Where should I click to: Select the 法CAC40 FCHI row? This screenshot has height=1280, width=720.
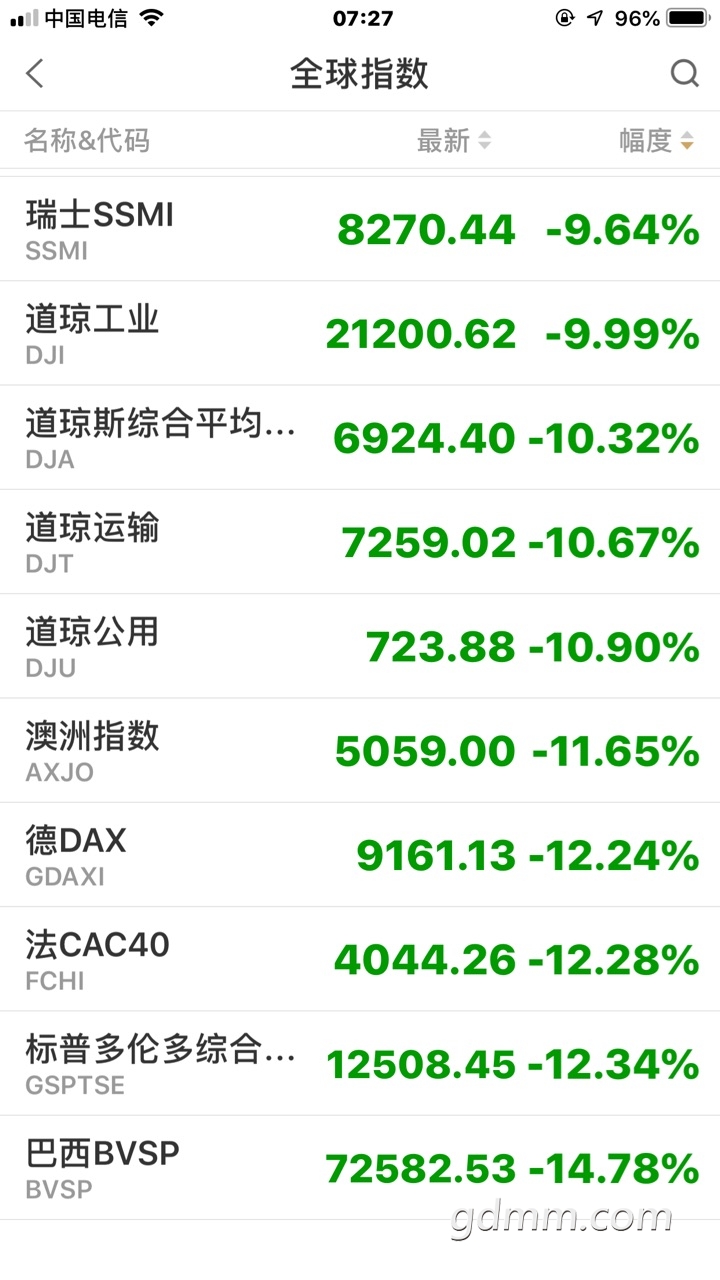[x=360, y=959]
